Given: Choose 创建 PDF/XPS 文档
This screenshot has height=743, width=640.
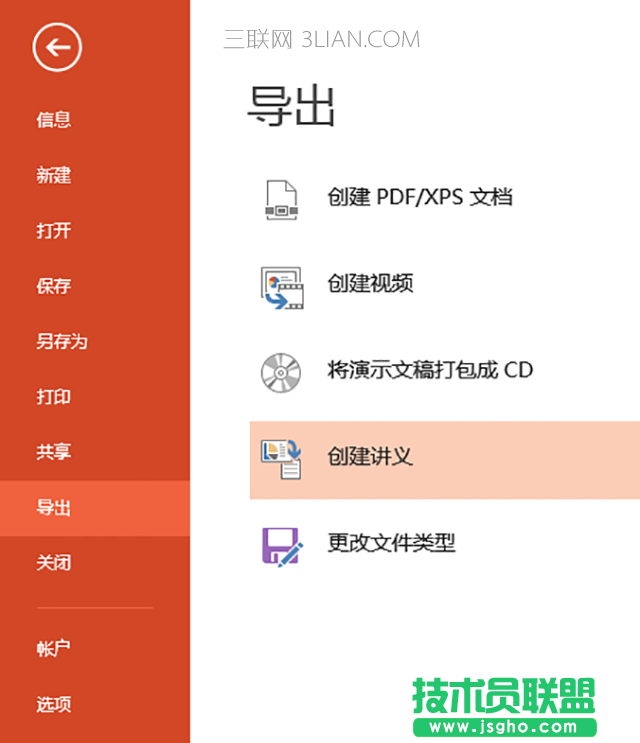Looking at the screenshot, I should pos(420,197).
